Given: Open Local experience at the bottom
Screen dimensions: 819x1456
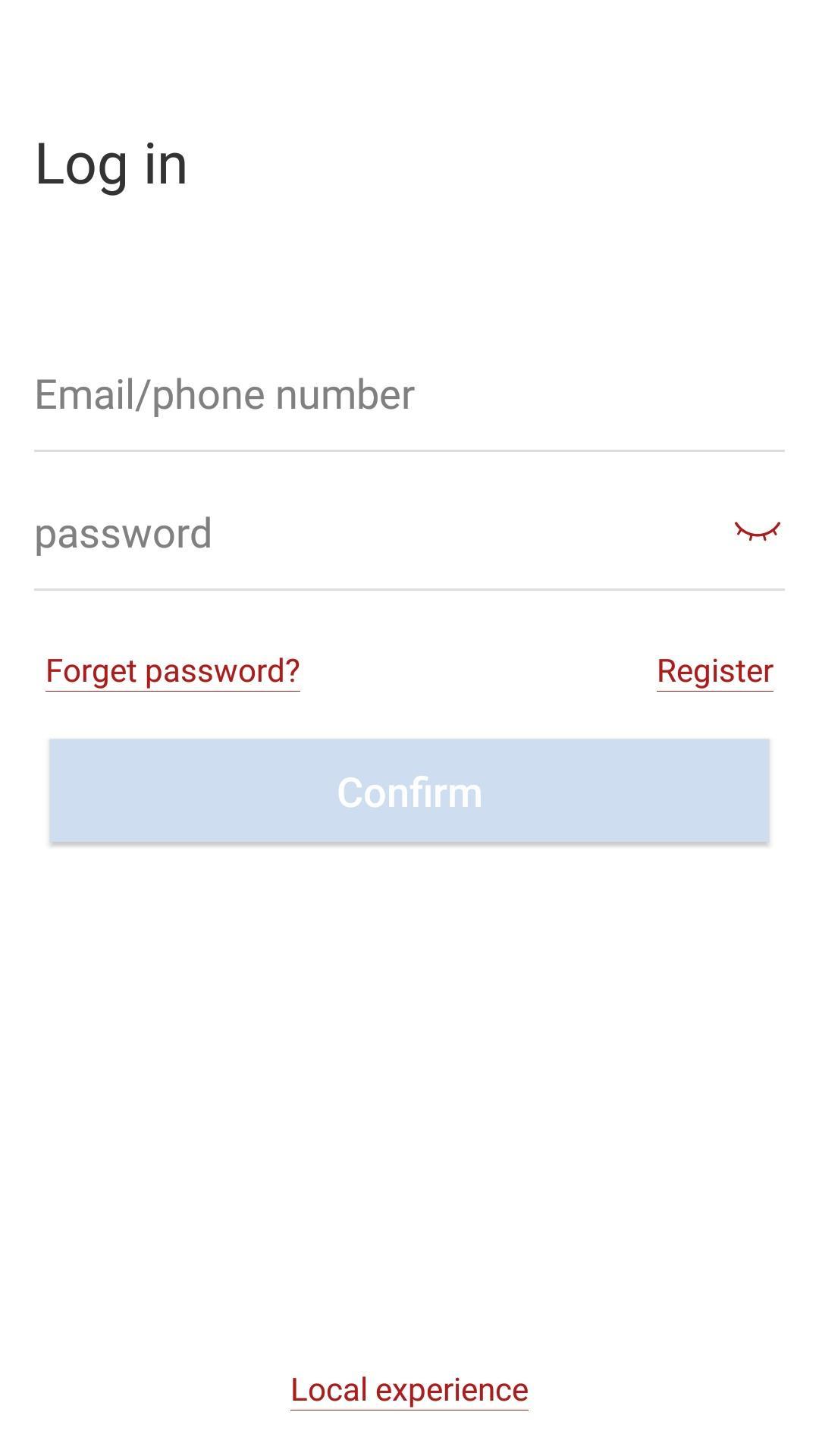Looking at the screenshot, I should (x=409, y=1390).
